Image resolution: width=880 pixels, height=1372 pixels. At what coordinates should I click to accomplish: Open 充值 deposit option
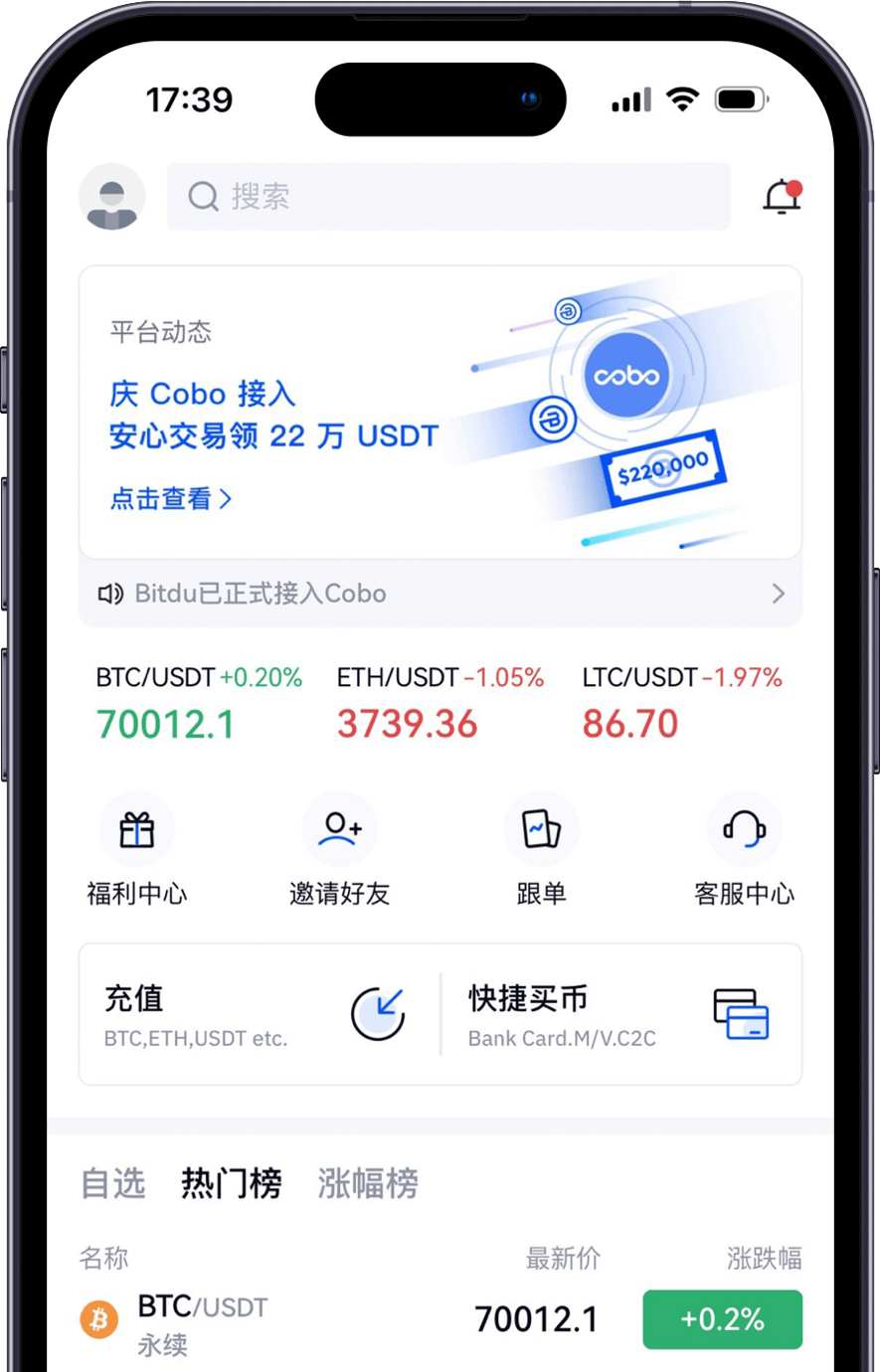click(259, 1014)
